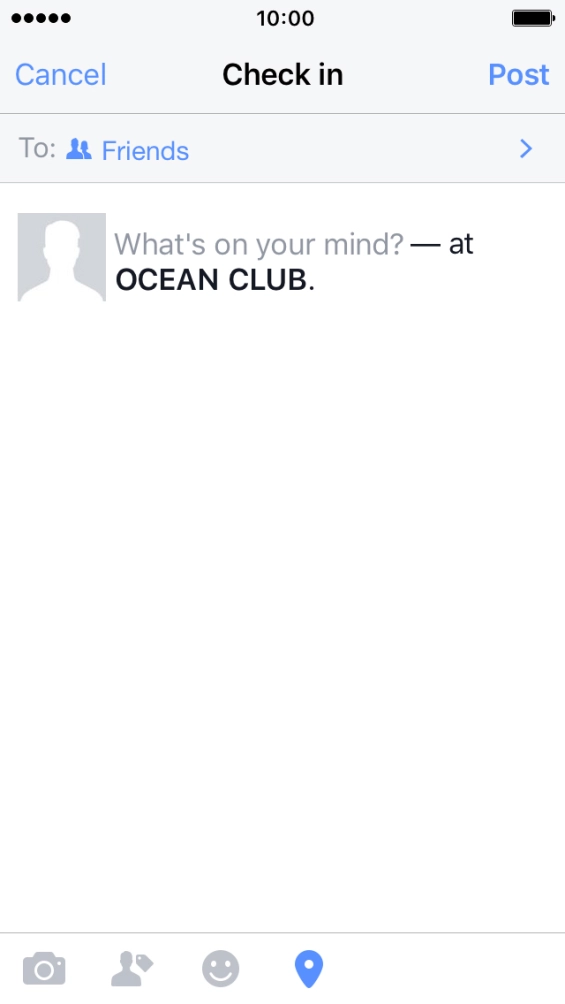Tag friends with the person tag icon
Image resolution: width=565 pixels, height=1004 pixels.
pos(131,969)
